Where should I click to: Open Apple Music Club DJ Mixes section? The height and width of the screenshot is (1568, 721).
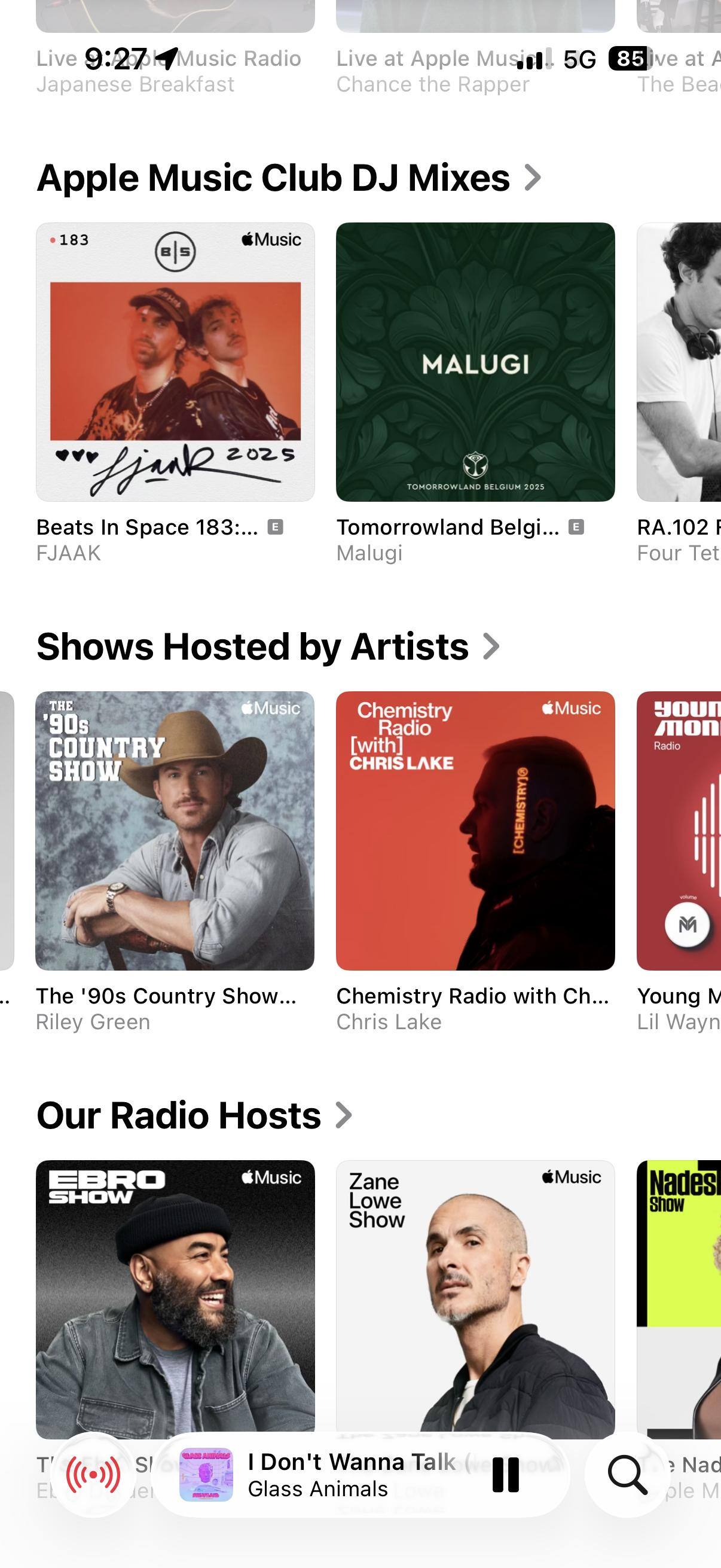(x=288, y=178)
